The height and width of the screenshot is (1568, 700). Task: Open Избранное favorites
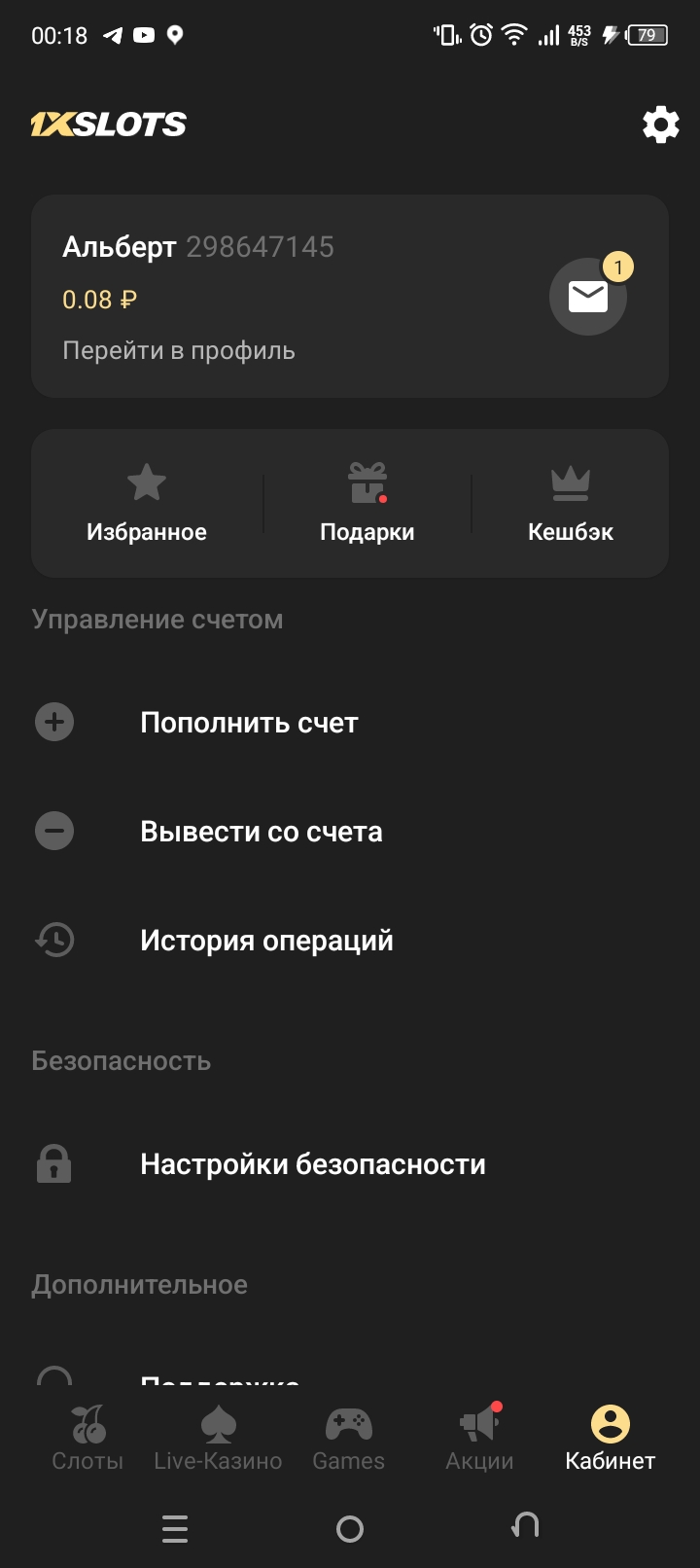coord(147,504)
